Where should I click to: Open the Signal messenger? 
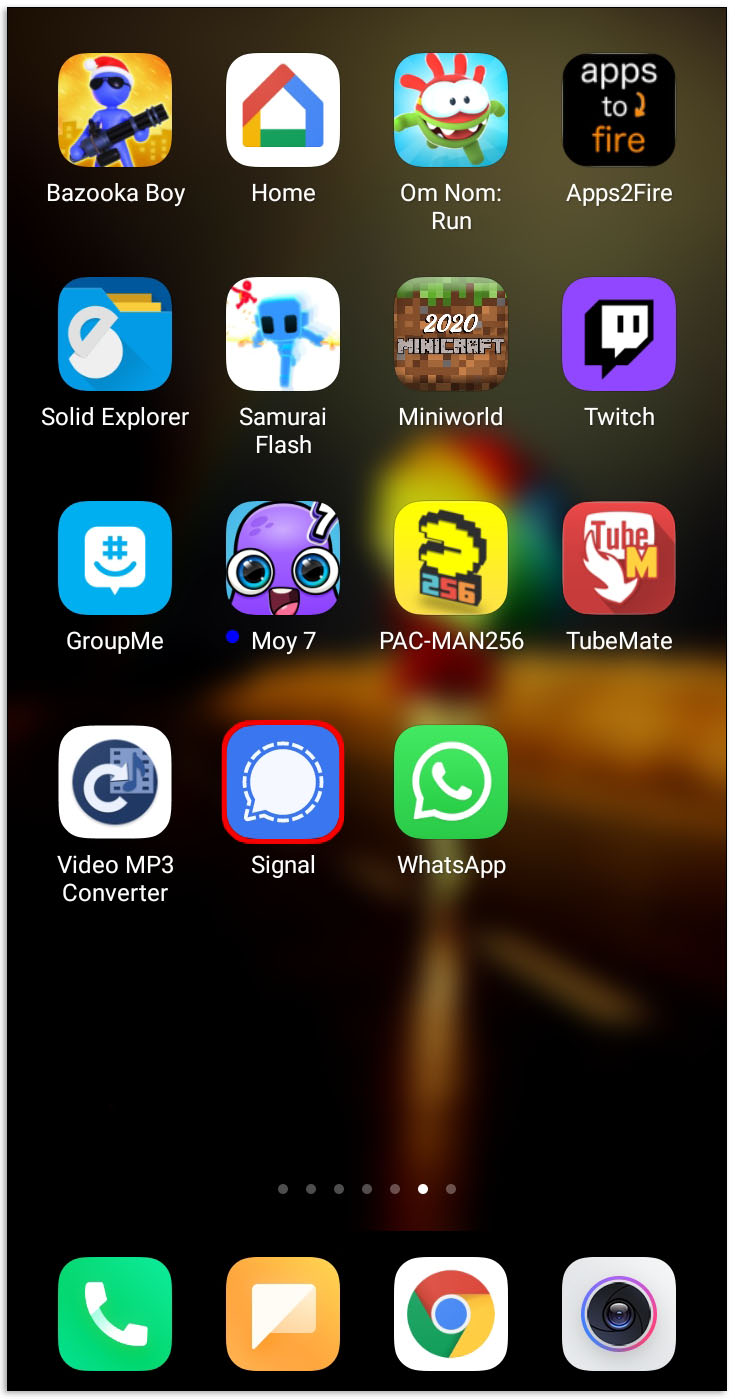[283, 782]
